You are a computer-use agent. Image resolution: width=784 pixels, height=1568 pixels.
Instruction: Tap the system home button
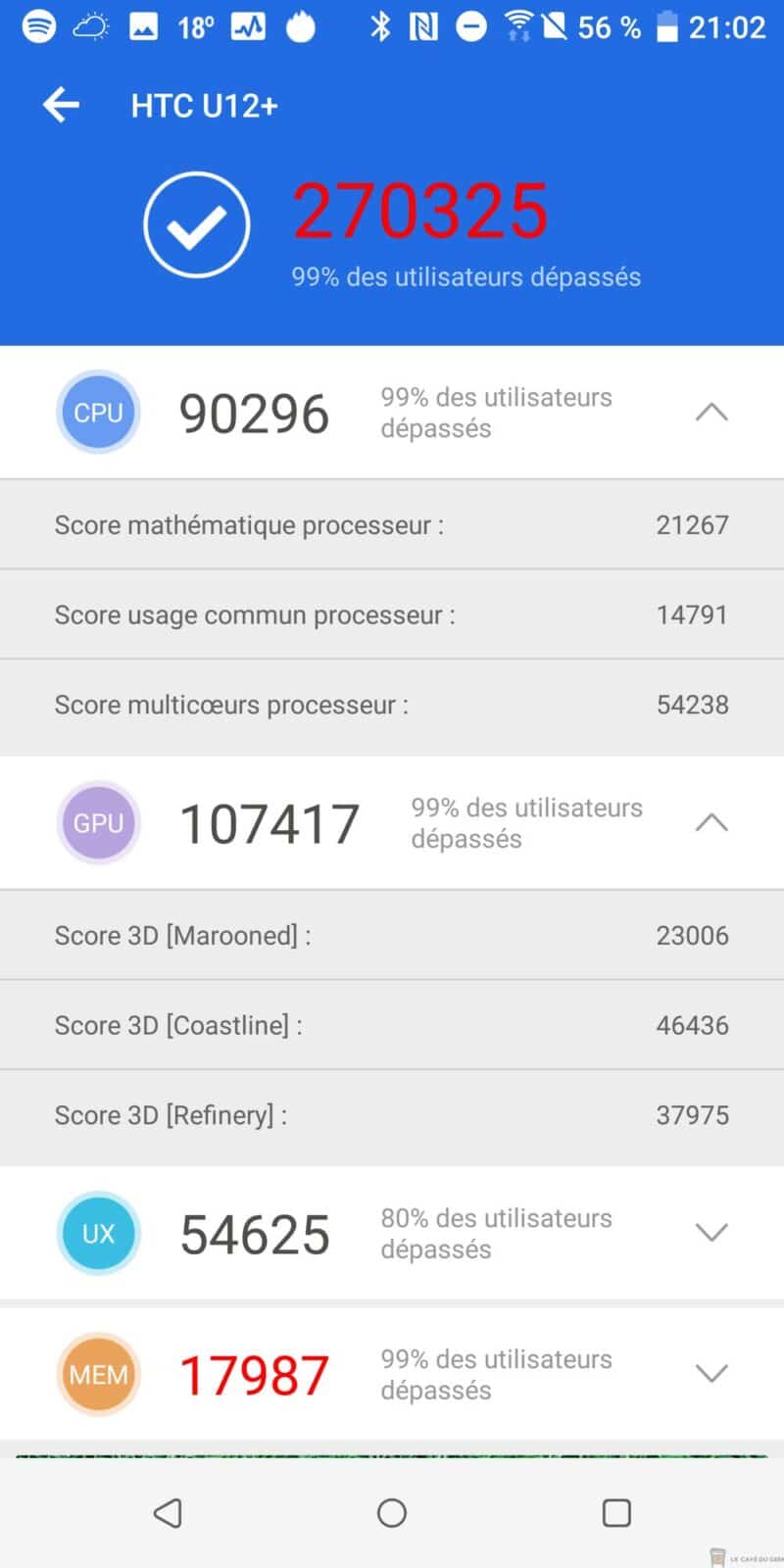pyautogui.click(x=392, y=1513)
